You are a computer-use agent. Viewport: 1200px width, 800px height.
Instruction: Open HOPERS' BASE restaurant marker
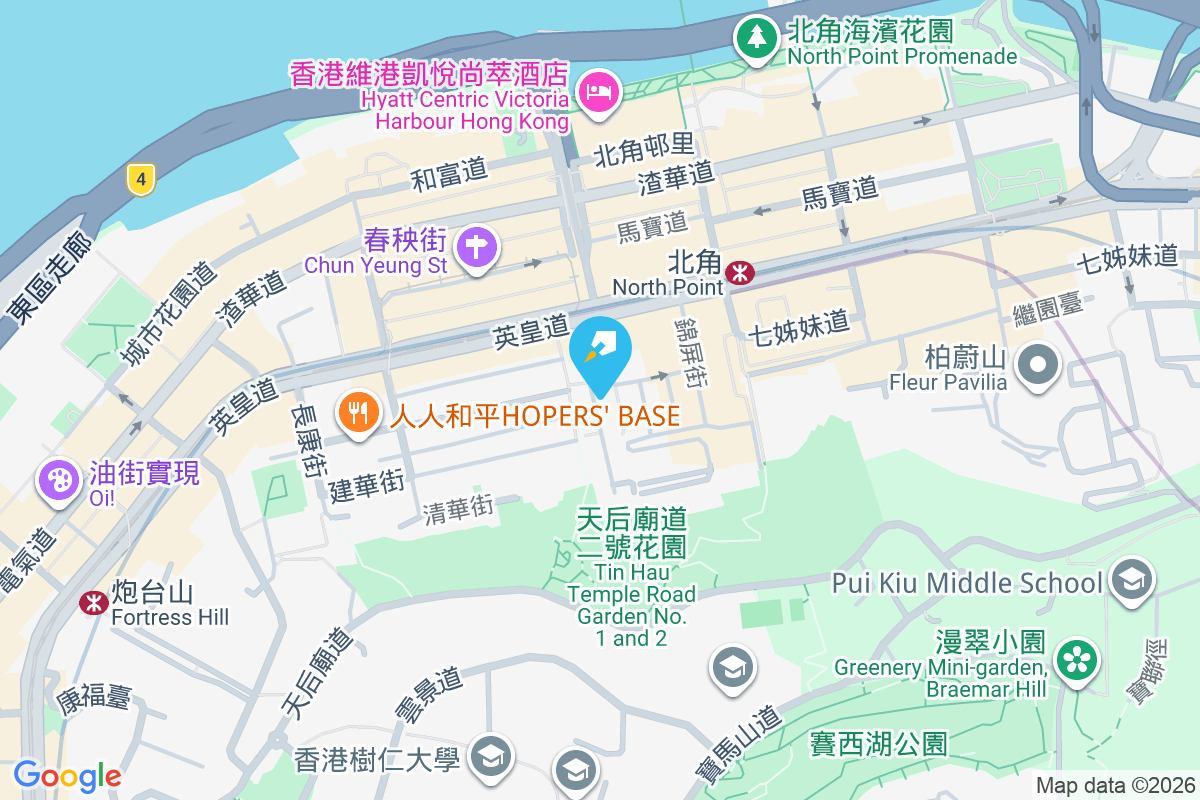coord(357,411)
